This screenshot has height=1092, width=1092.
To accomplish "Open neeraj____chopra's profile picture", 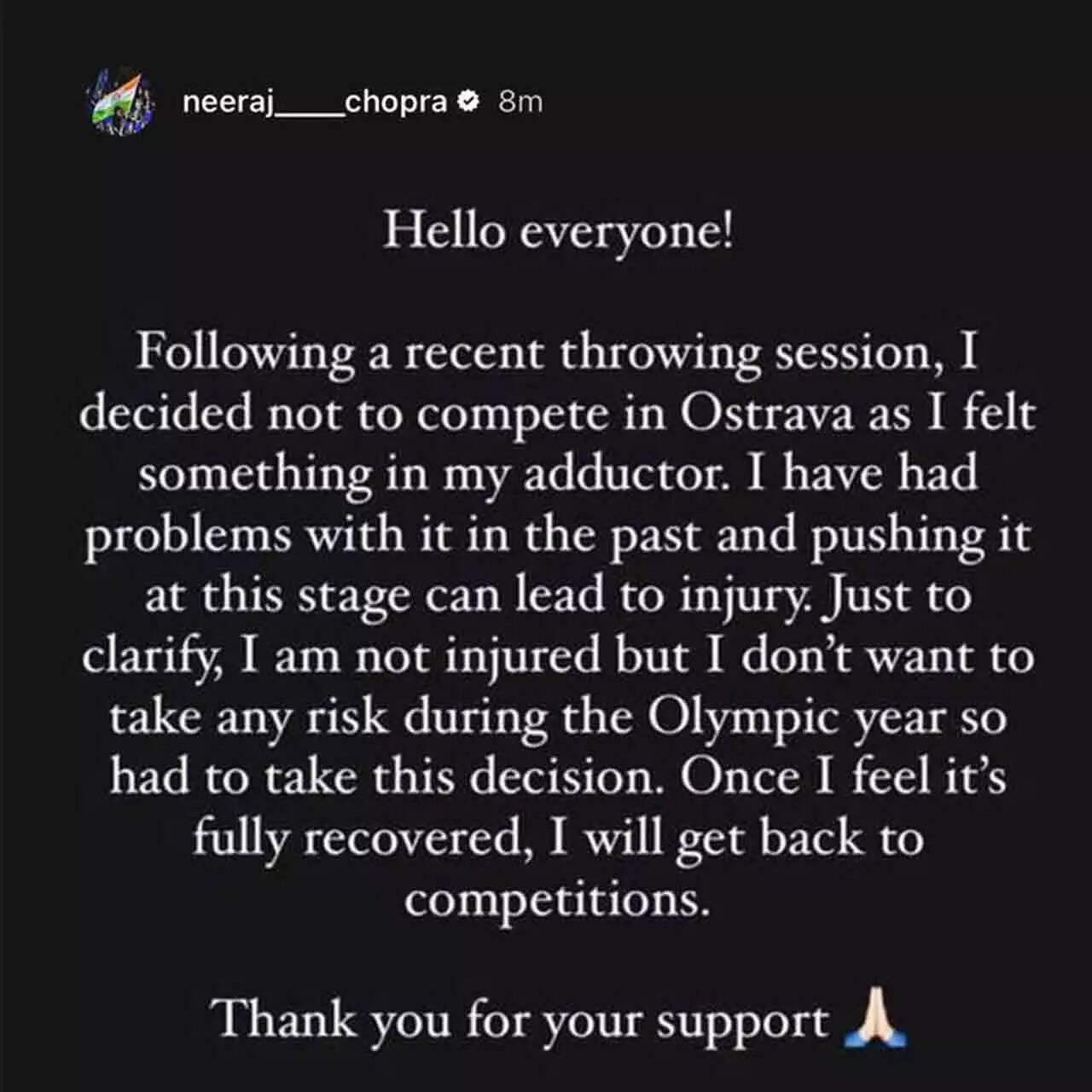I will coord(121,103).
